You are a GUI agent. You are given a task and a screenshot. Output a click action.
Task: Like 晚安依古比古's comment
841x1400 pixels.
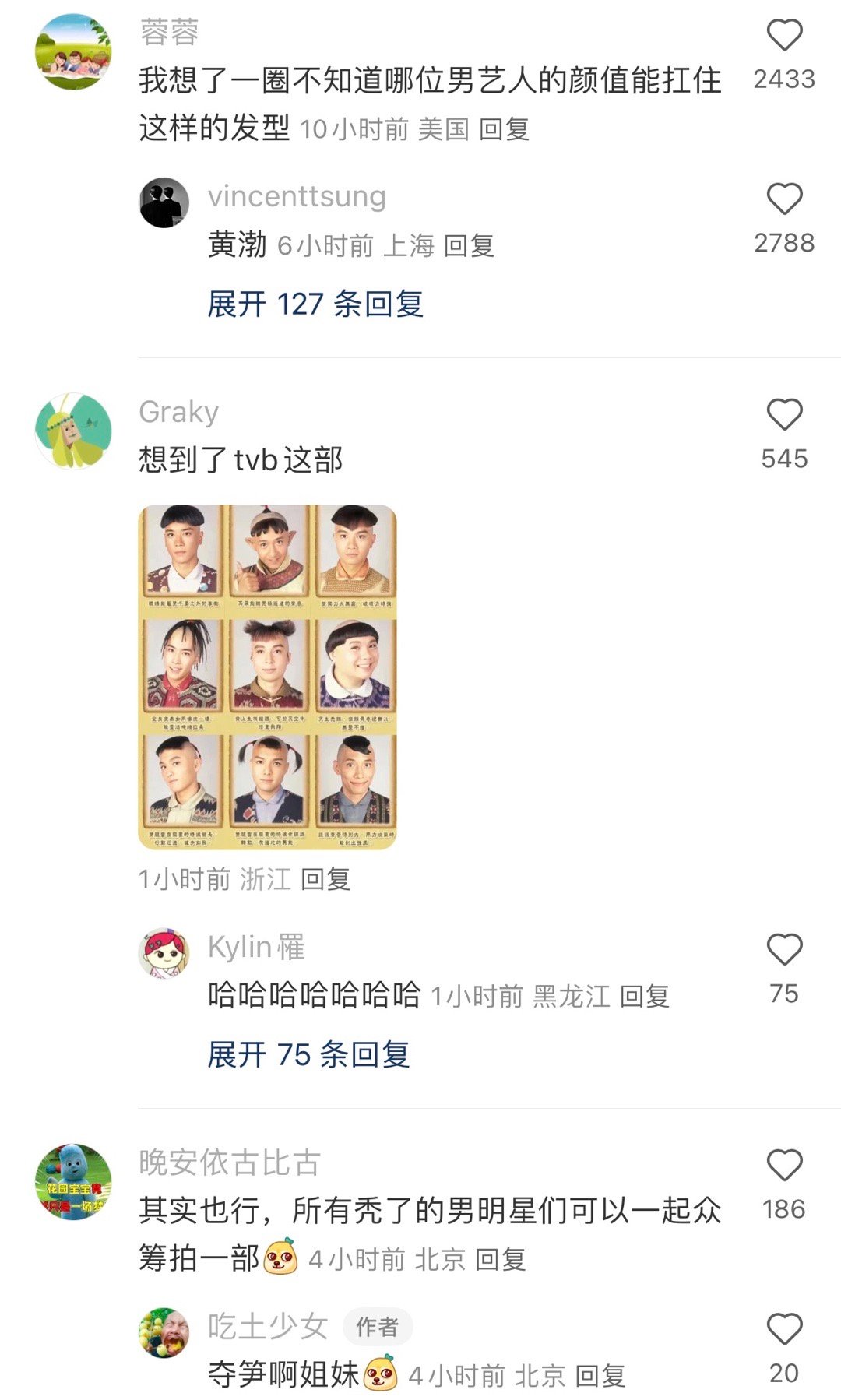pyautogui.click(x=784, y=1166)
